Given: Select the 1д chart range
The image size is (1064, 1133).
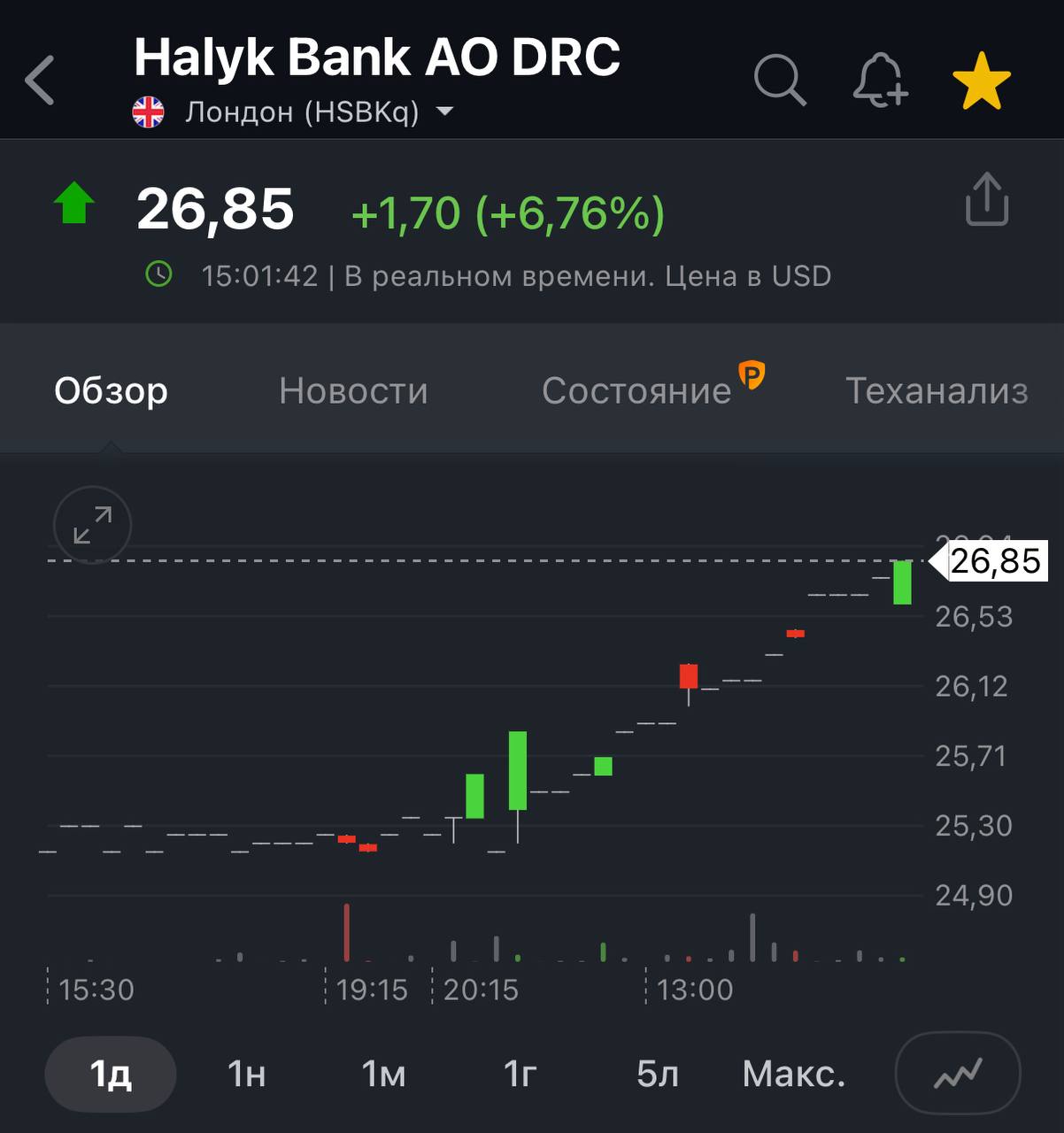Looking at the screenshot, I should pyautogui.click(x=111, y=1074).
